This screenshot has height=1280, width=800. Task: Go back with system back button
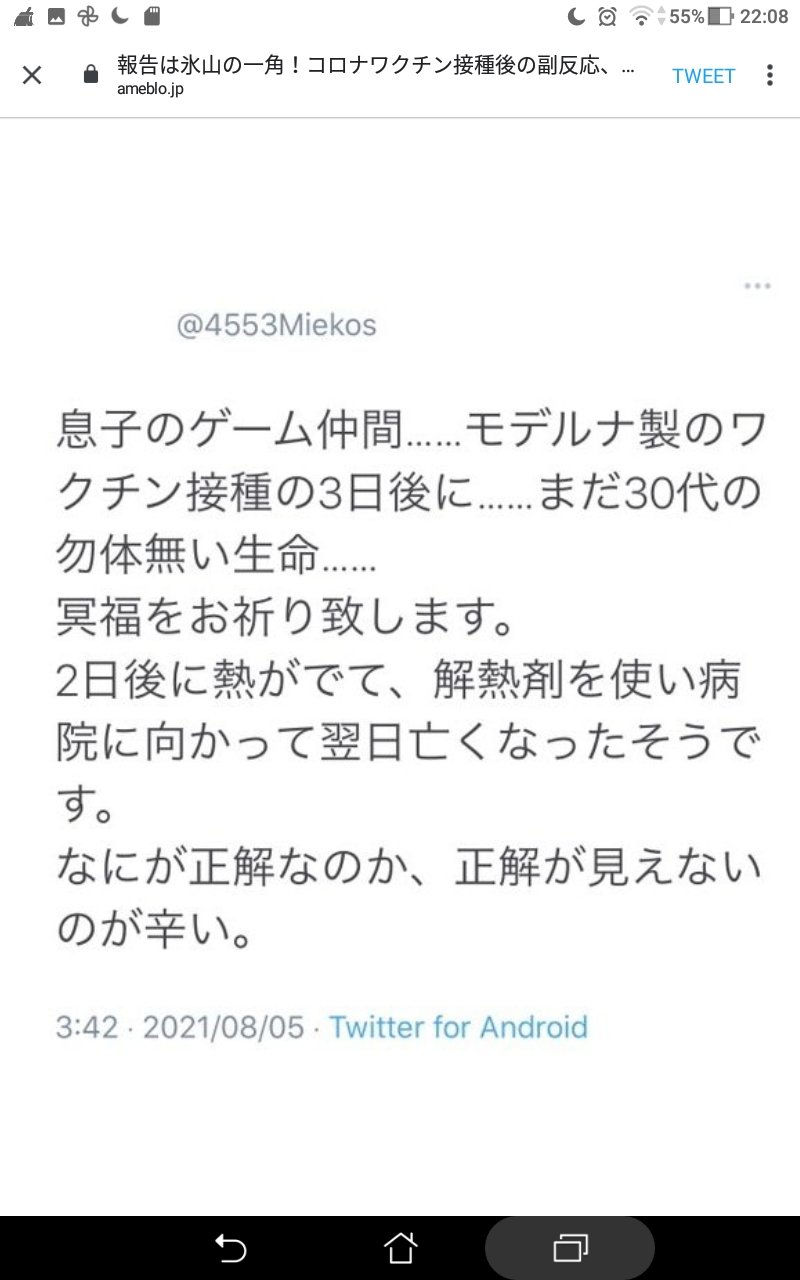tap(230, 1247)
